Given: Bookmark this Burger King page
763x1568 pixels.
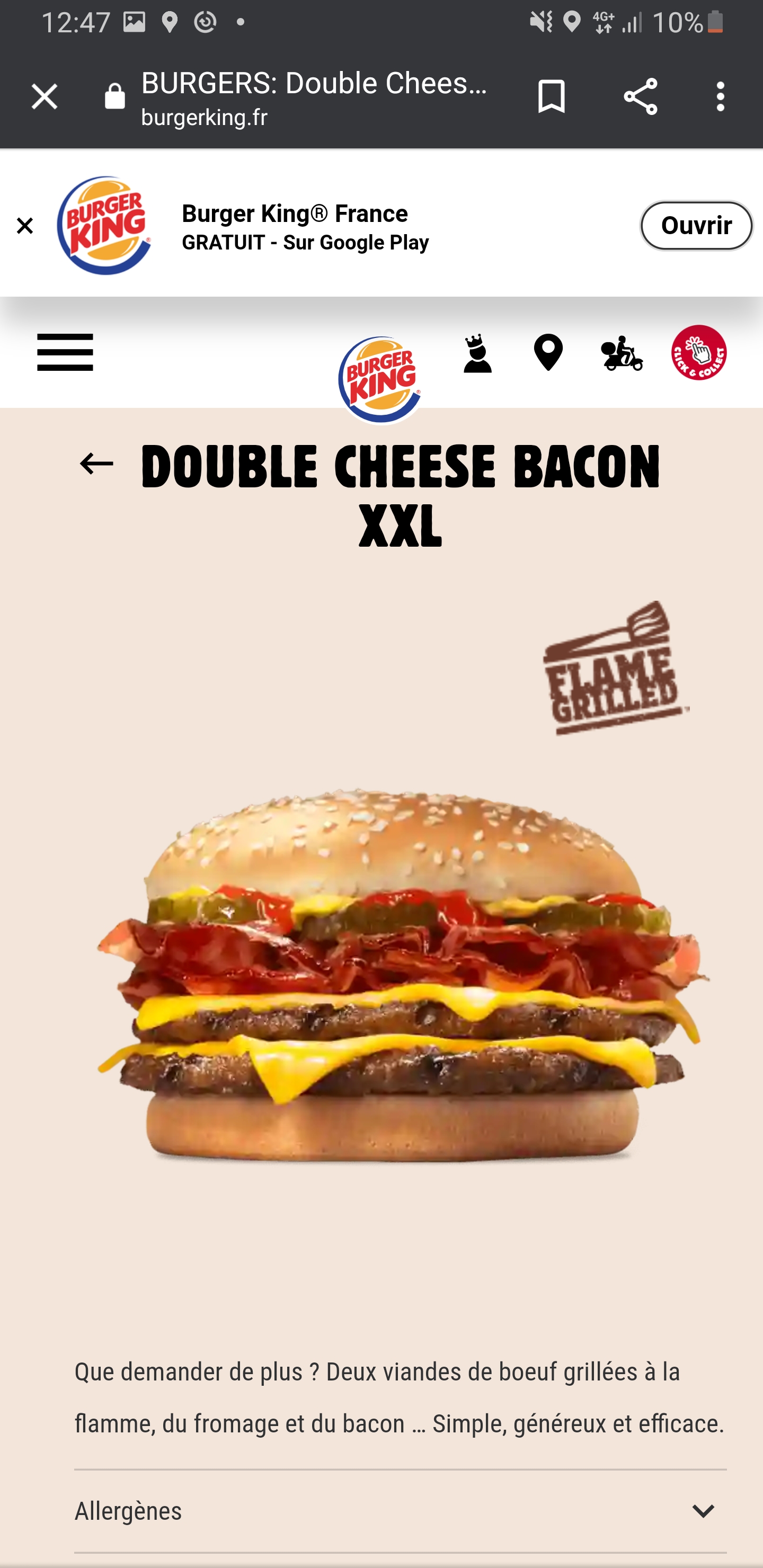Looking at the screenshot, I should 551,96.
